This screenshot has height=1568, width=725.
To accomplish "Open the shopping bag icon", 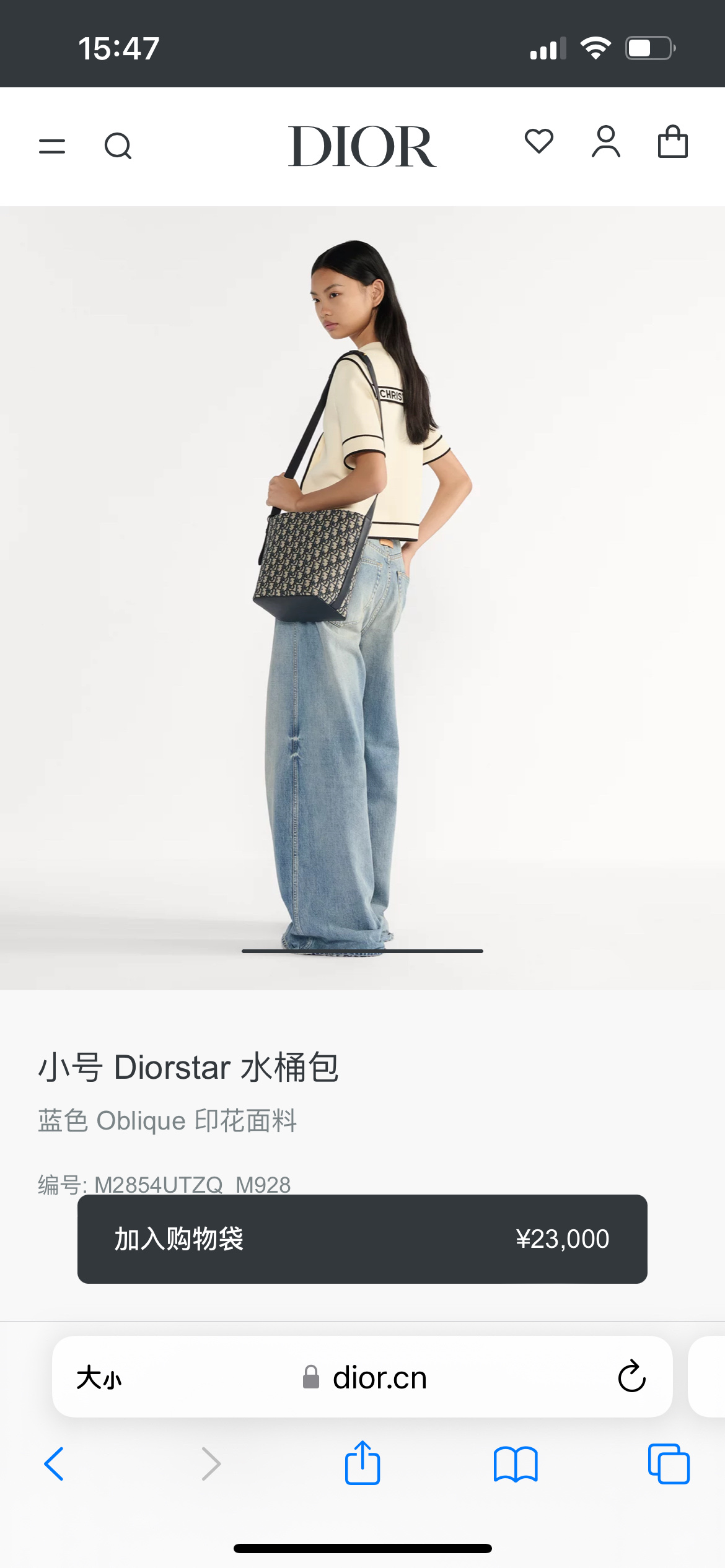I will point(673,142).
